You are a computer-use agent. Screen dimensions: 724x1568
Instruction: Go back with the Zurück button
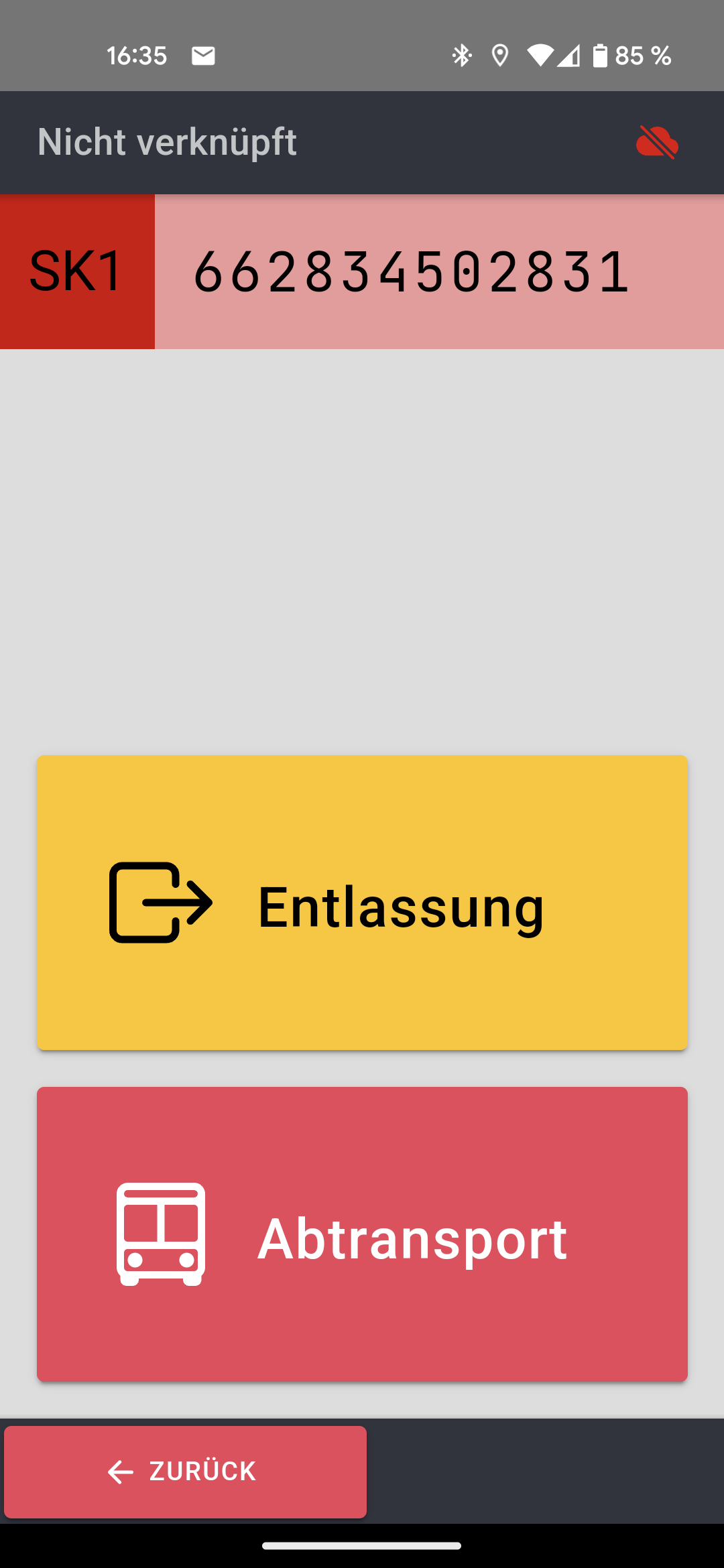tap(185, 1472)
